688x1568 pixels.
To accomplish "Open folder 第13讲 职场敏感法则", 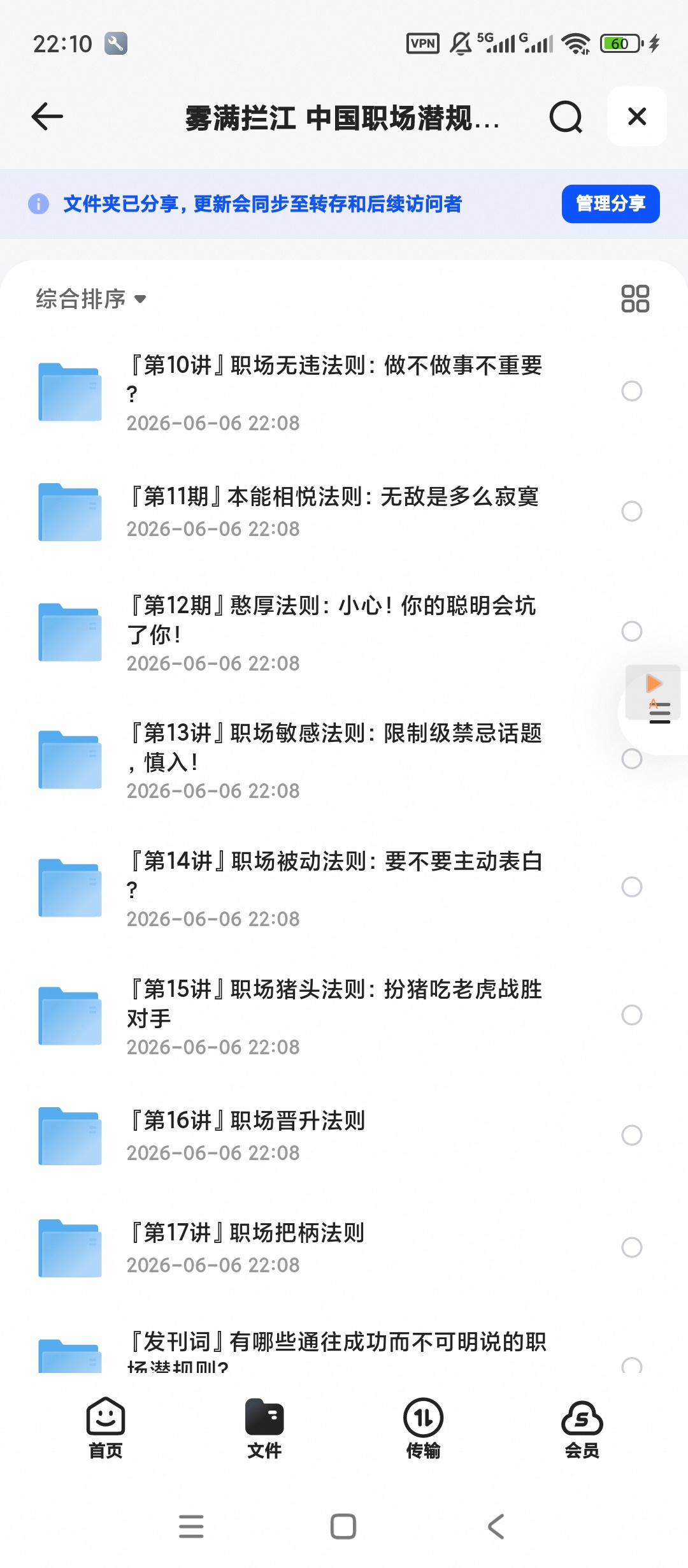I will (x=344, y=760).
